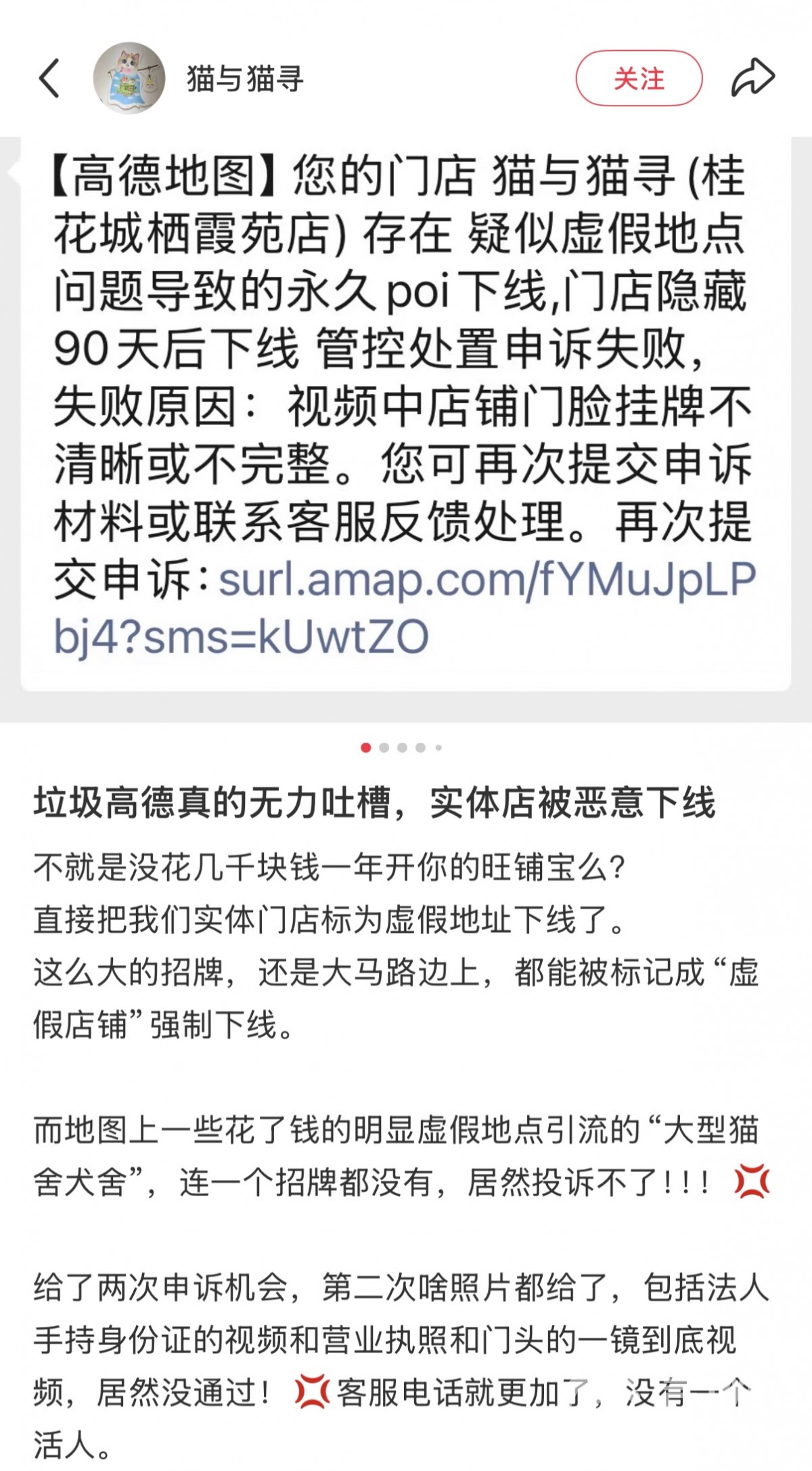This screenshot has height=1471, width=812.
Task: Tap the author name 猫与猫寻
Action: click(x=245, y=79)
